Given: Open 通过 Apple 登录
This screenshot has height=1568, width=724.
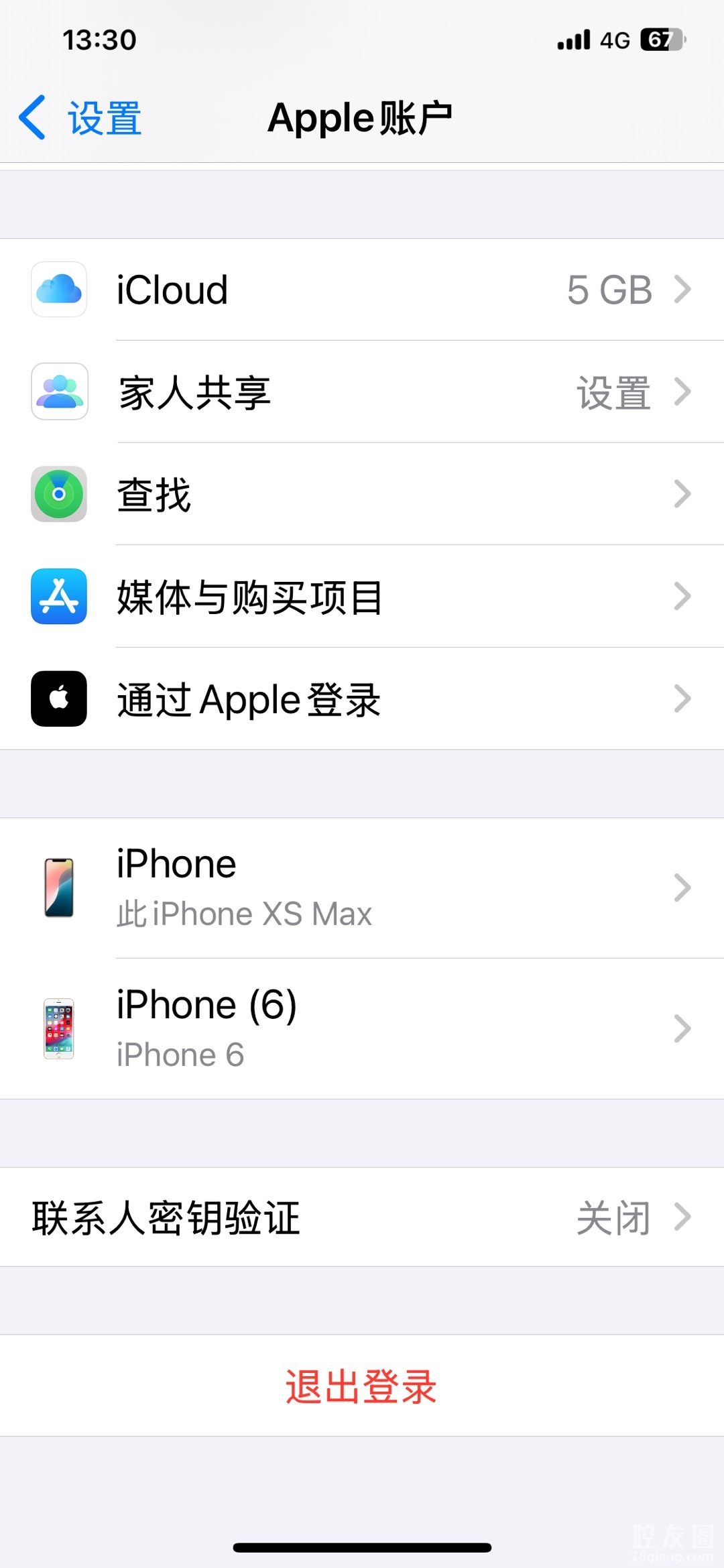Looking at the screenshot, I should 362,699.
